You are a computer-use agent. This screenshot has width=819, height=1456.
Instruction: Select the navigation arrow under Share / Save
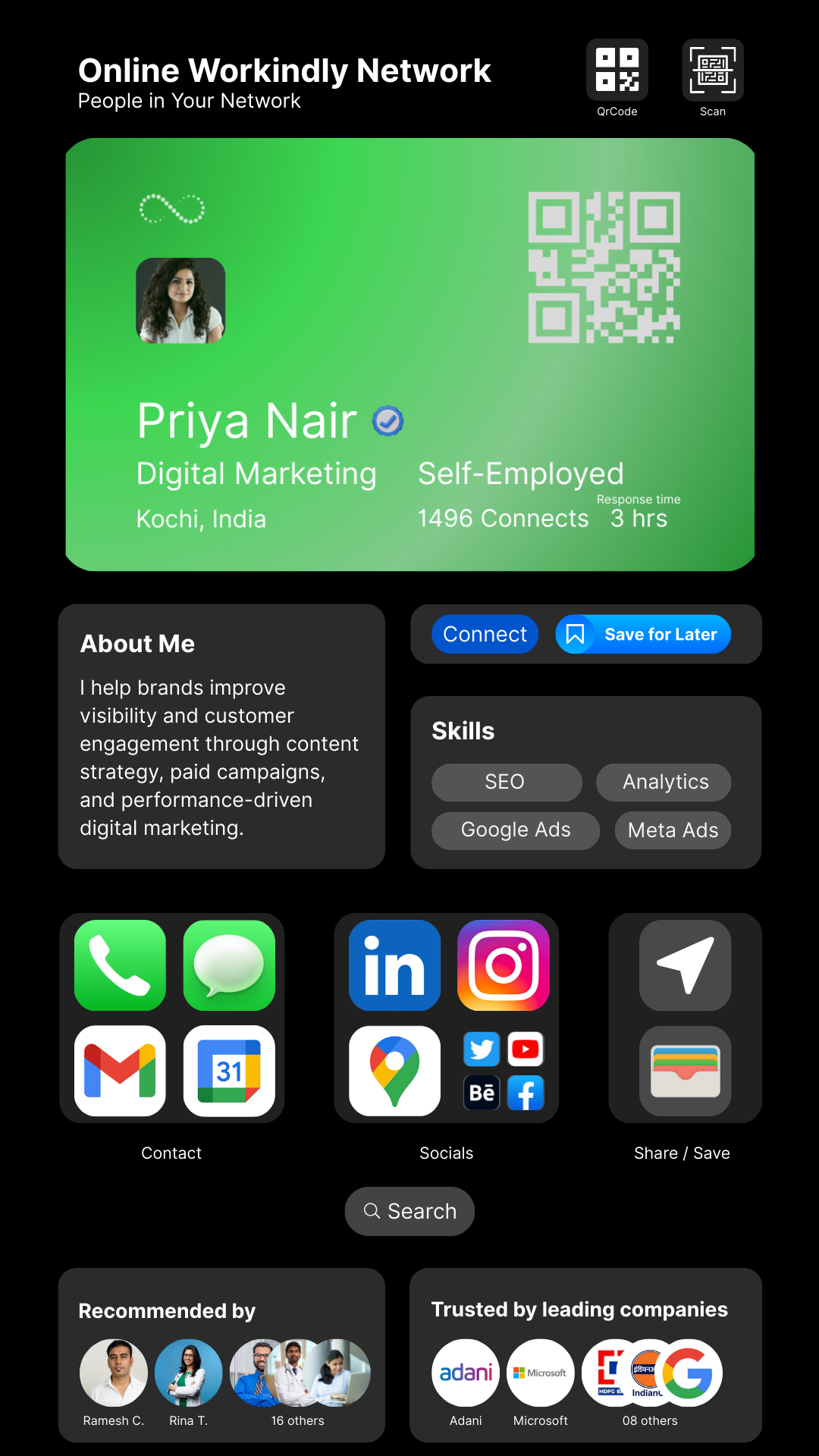tap(684, 966)
